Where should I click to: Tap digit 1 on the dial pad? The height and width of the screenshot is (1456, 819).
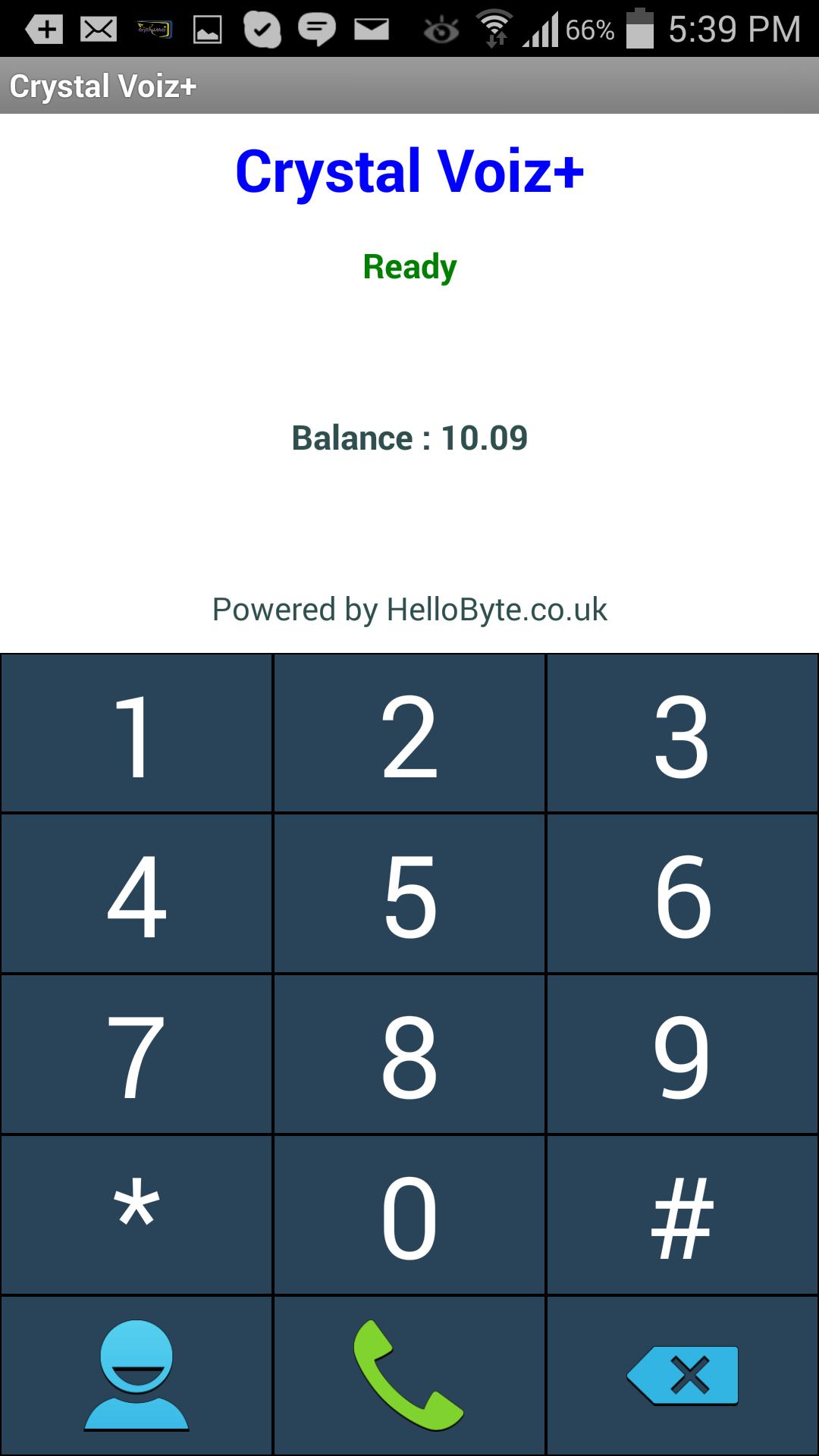[x=136, y=734]
